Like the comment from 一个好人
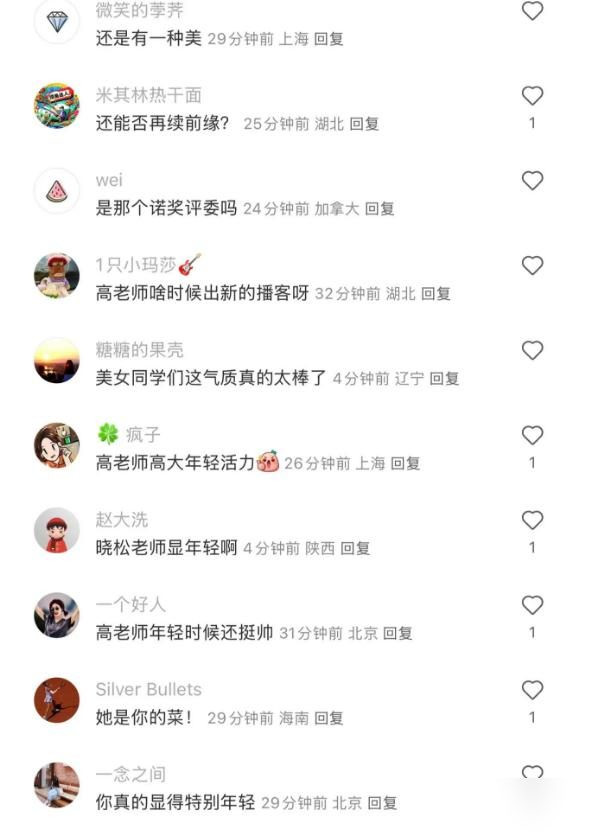The image size is (607, 838). pyautogui.click(x=533, y=606)
